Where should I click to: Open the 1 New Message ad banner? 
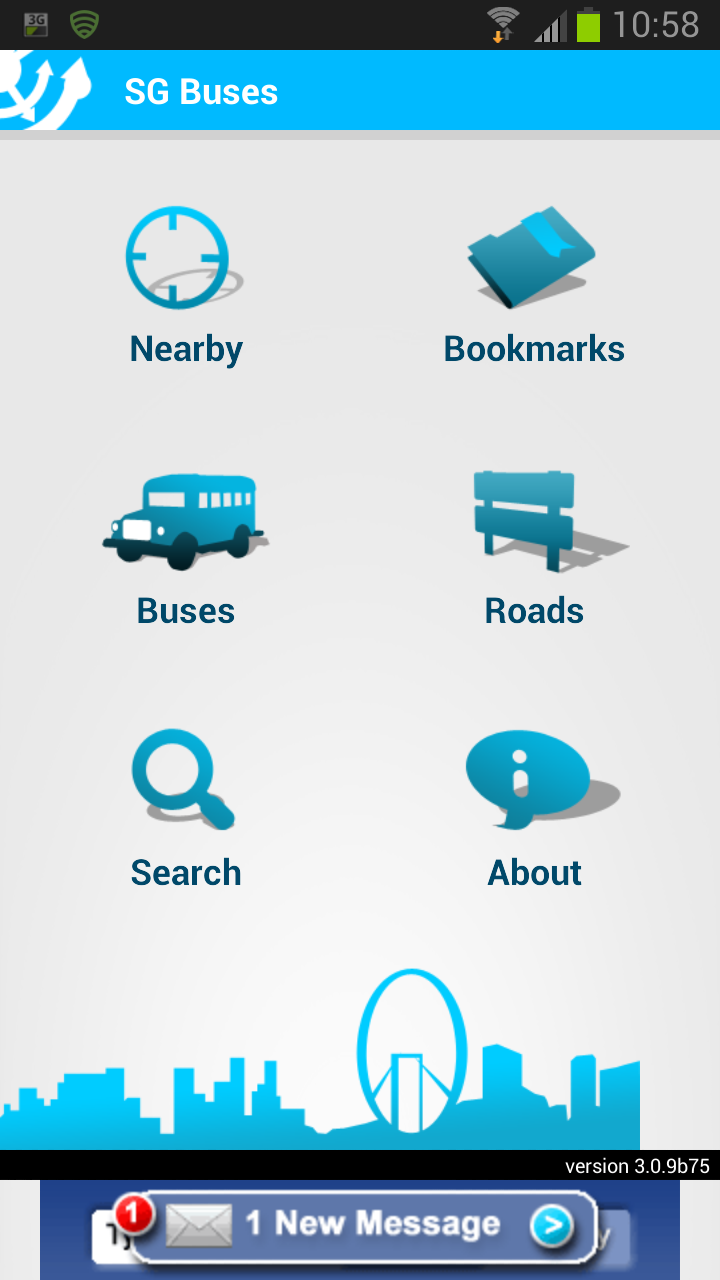tap(360, 1226)
